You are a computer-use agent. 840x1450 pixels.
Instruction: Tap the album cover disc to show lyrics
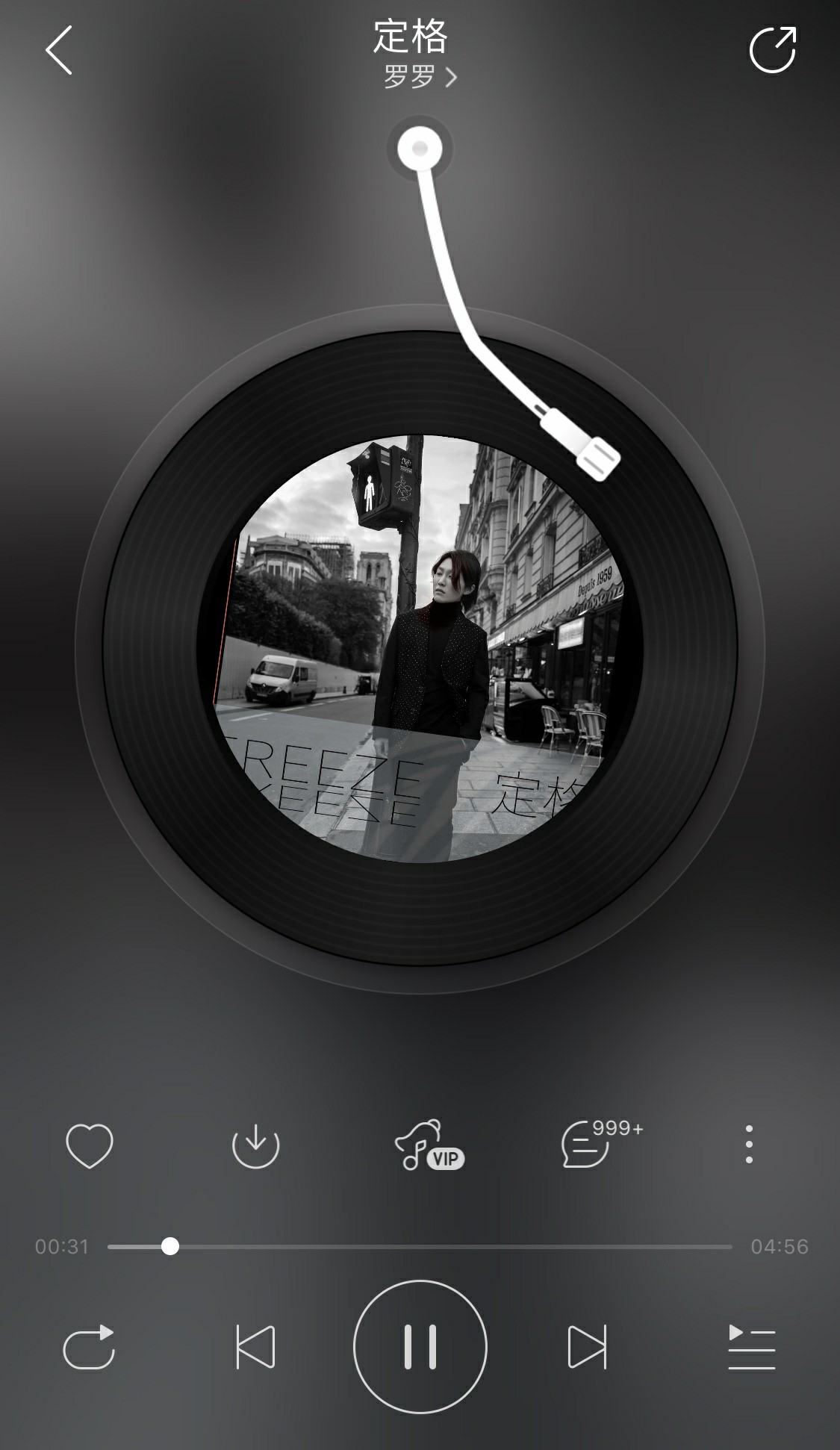pos(420,648)
